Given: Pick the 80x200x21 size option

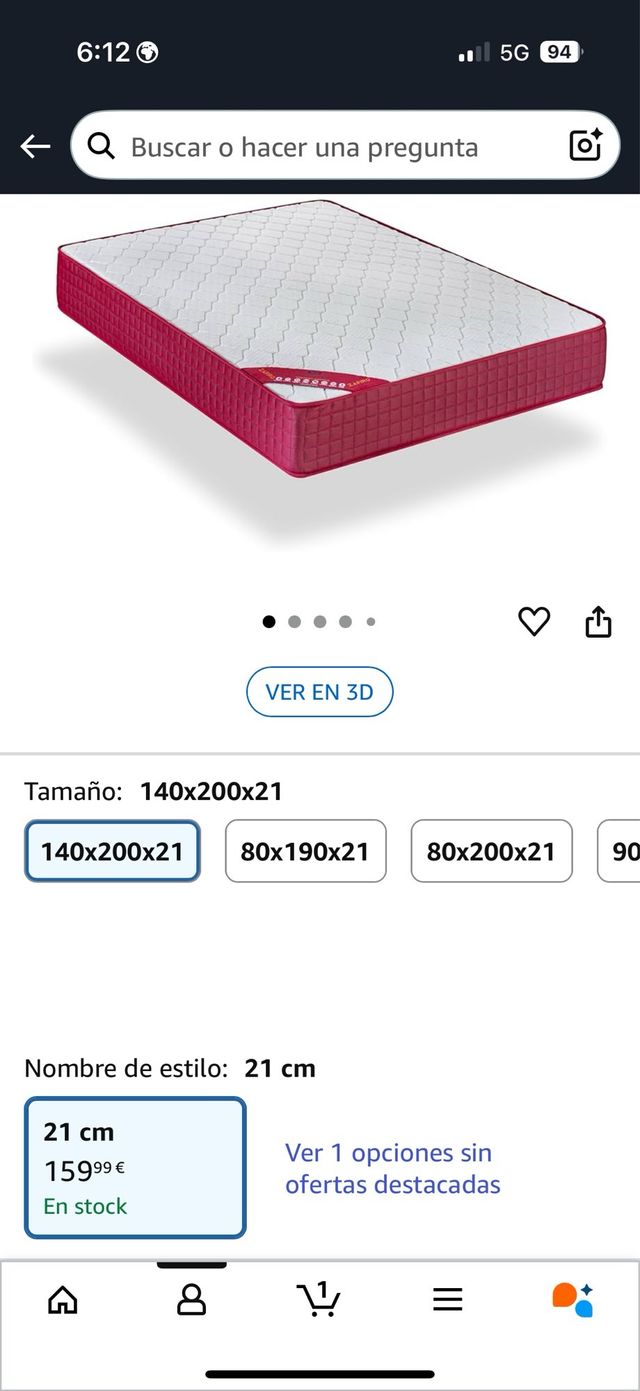Looking at the screenshot, I should pos(491,851).
